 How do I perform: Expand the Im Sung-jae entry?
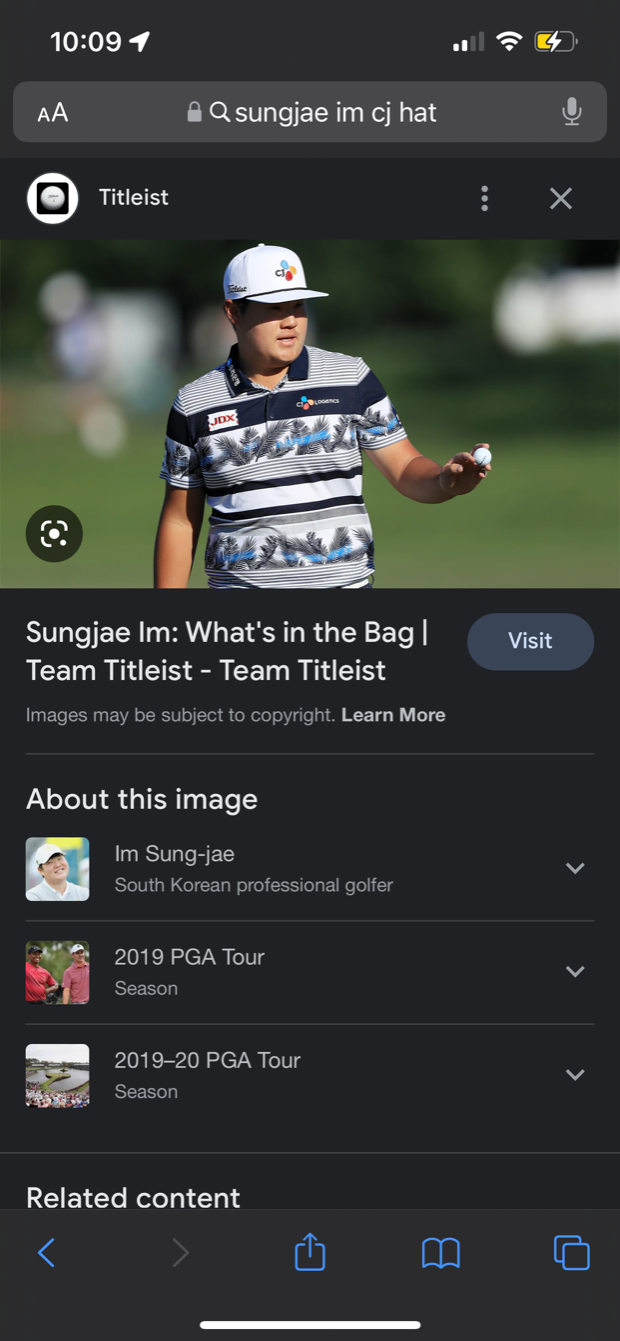(x=575, y=868)
